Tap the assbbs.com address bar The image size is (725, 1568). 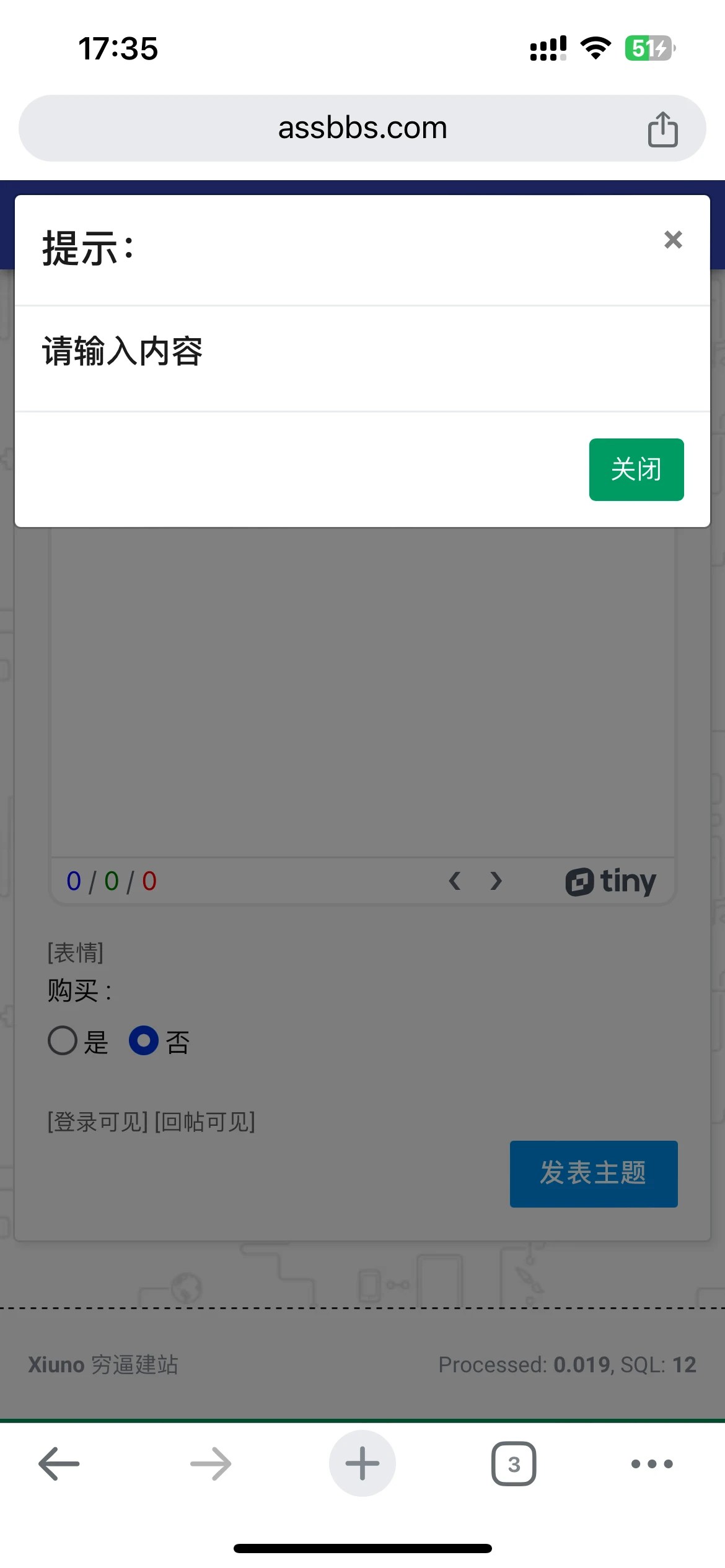pos(362,128)
